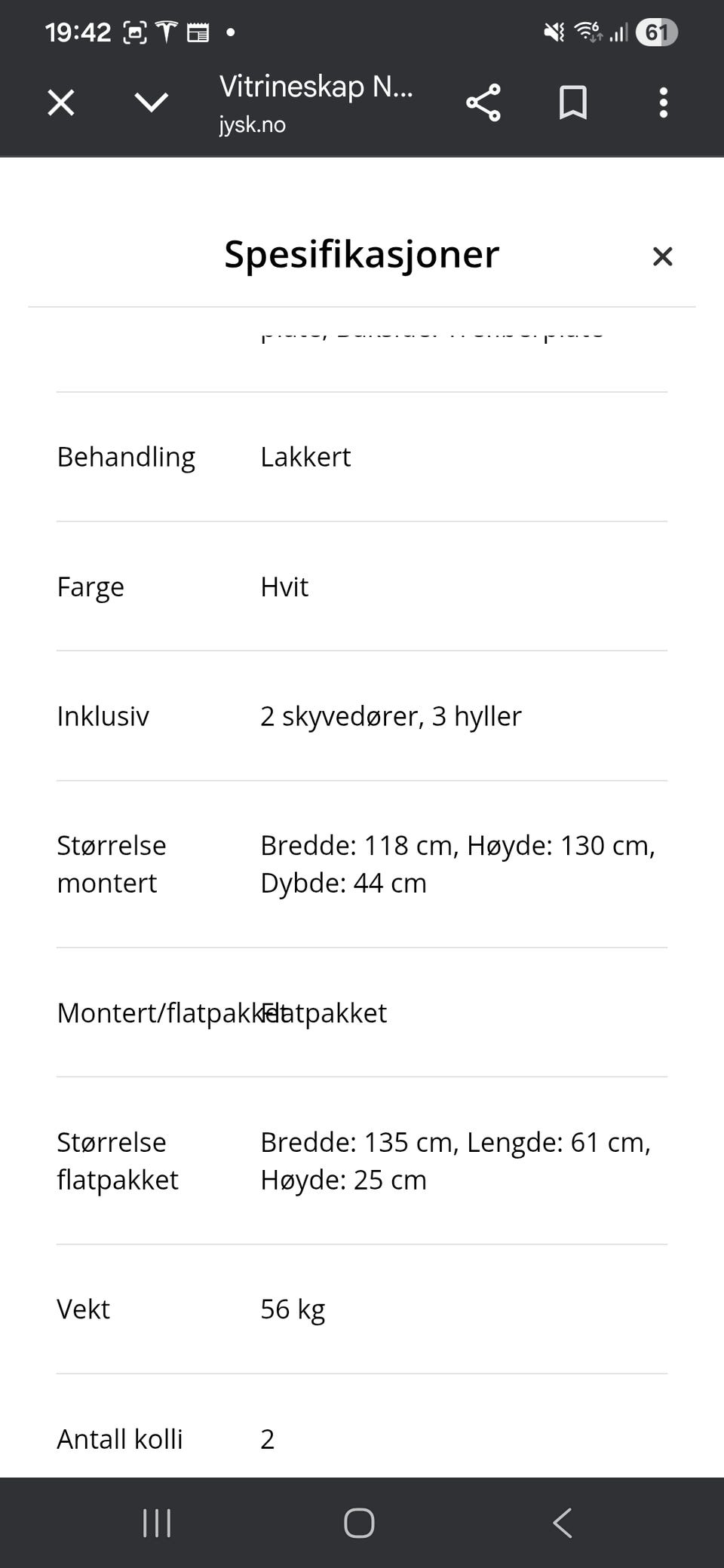Tap the vibrate-off icon in the status bar
724x1568 pixels.
click(554, 31)
